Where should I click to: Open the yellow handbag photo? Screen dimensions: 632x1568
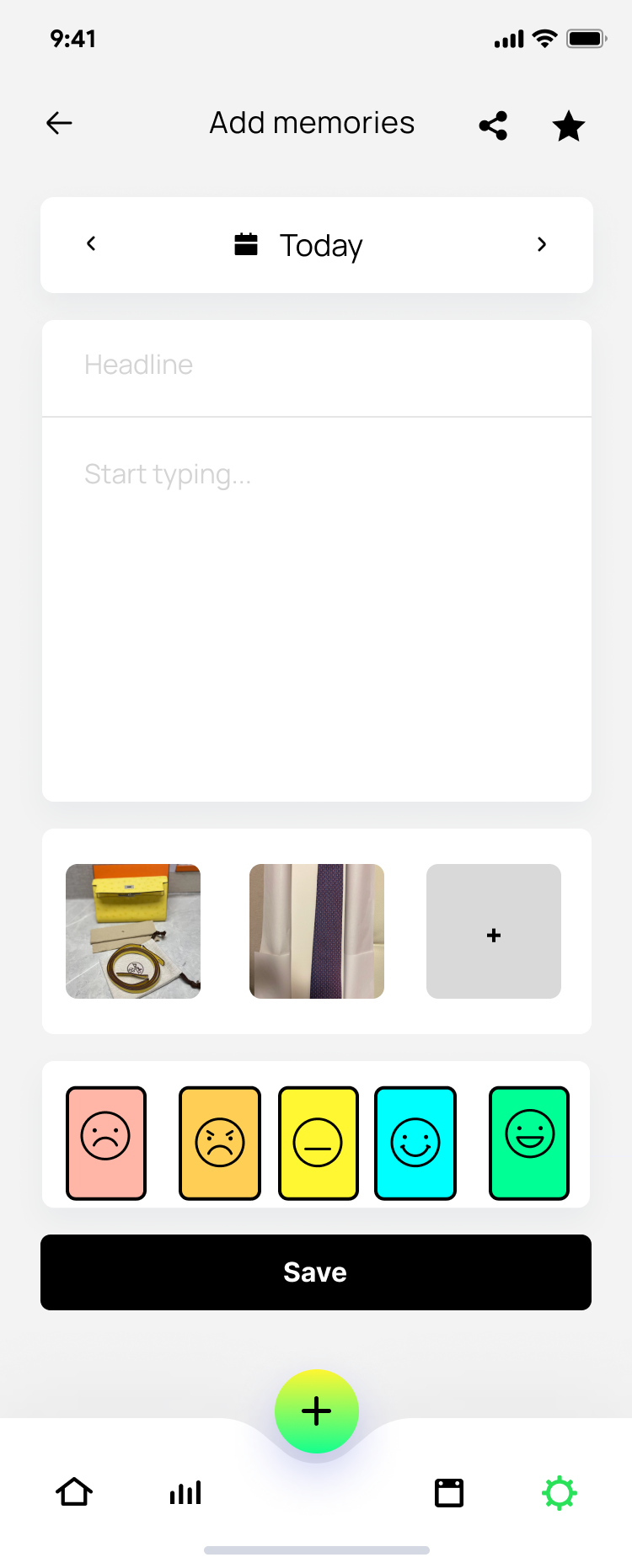pyautogui.click(x=133, y=931)
